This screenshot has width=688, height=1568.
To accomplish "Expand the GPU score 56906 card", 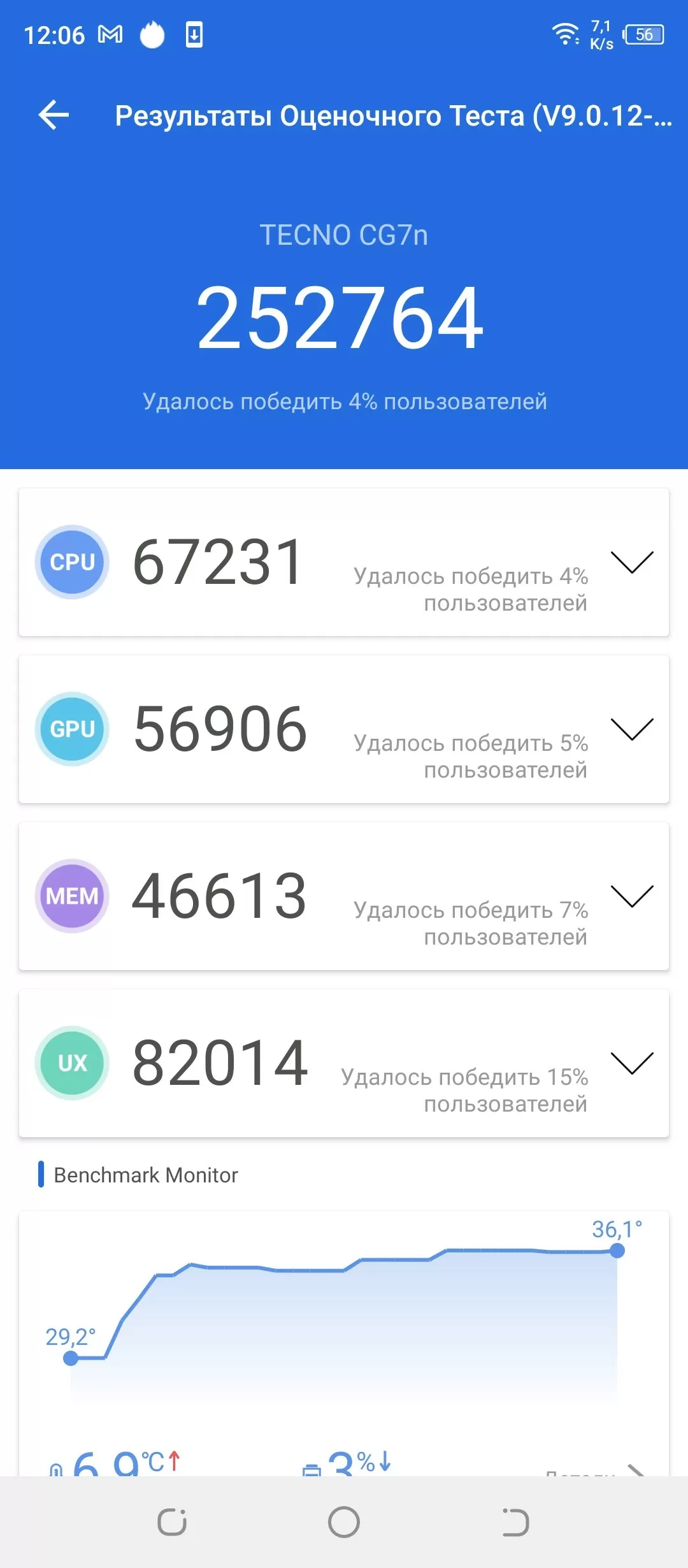I will pyautogui.click(x=632, y=729).
